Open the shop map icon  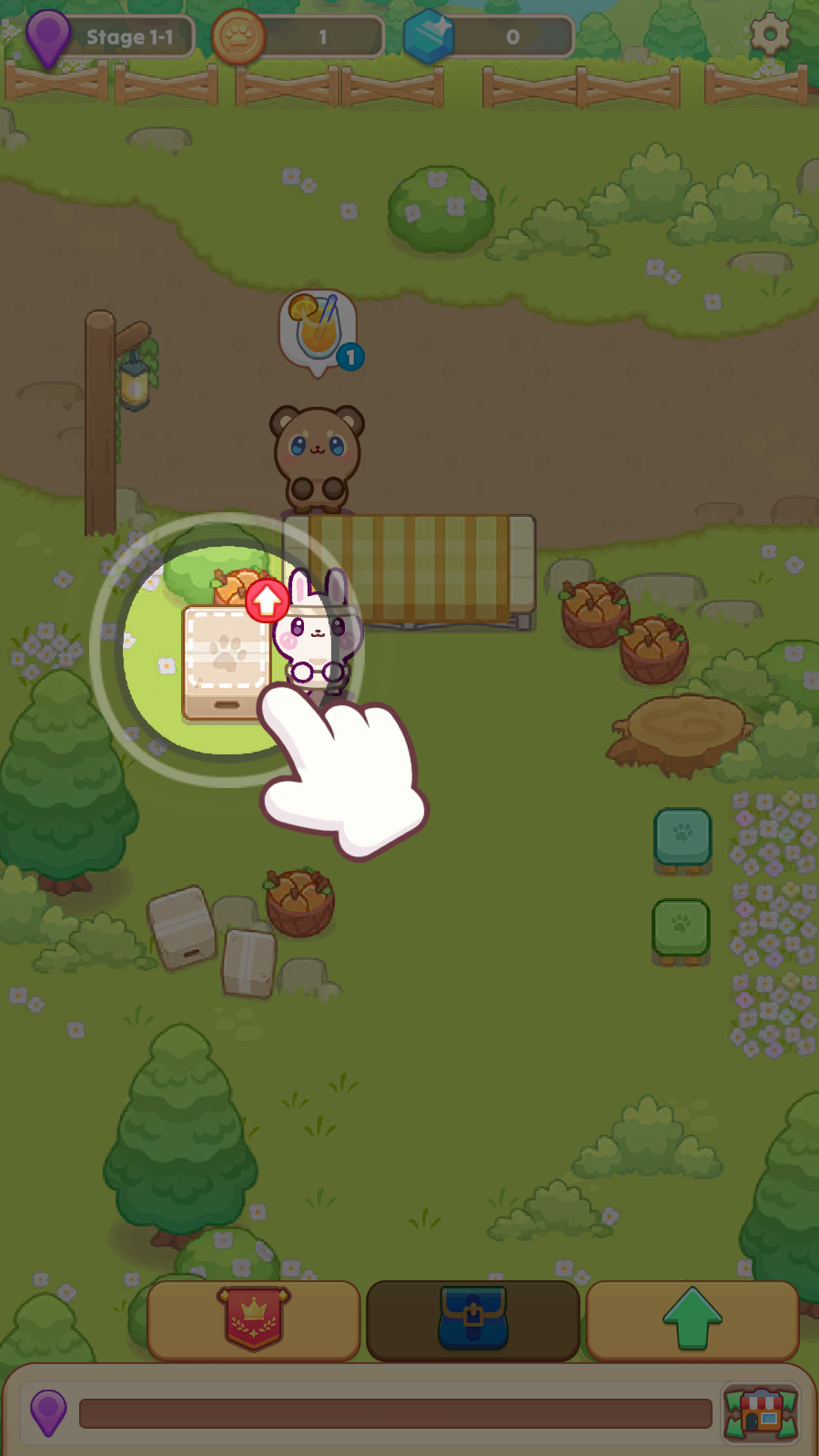[761, 1413]
